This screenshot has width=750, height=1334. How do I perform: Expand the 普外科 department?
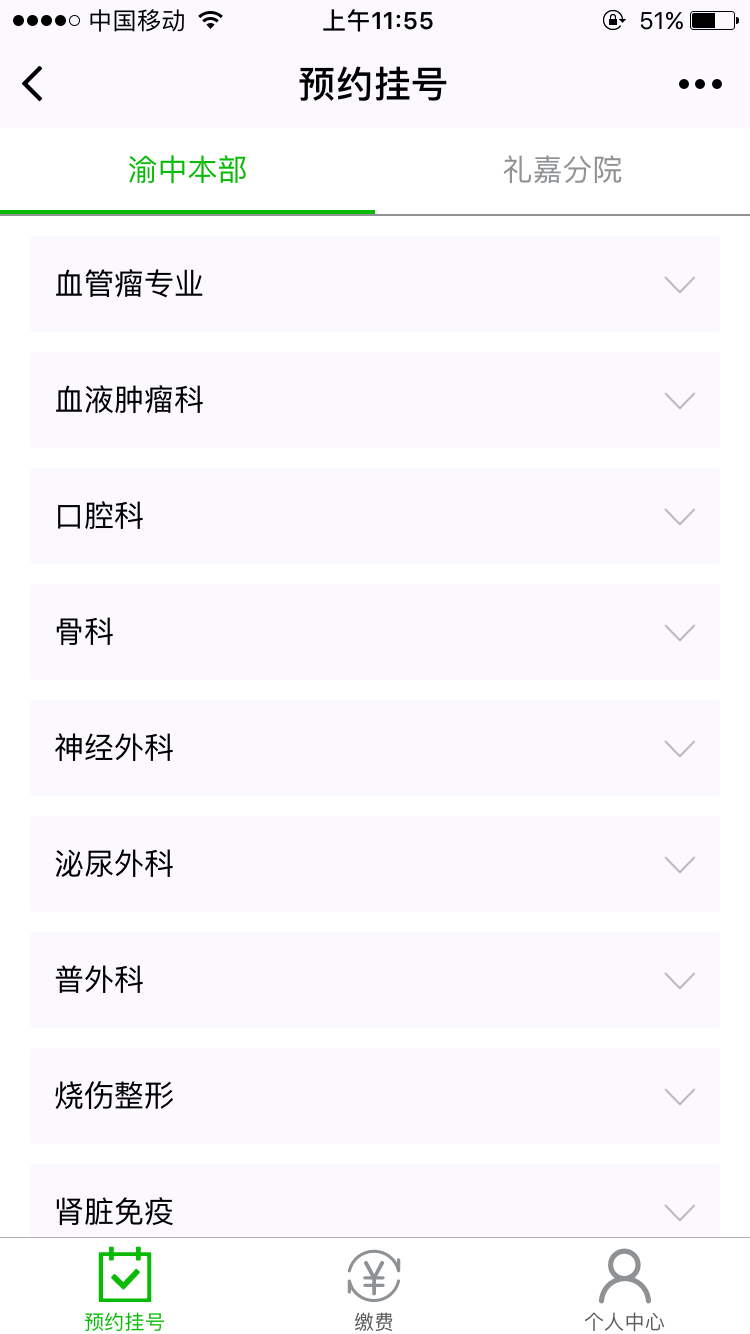pos(375,980)
